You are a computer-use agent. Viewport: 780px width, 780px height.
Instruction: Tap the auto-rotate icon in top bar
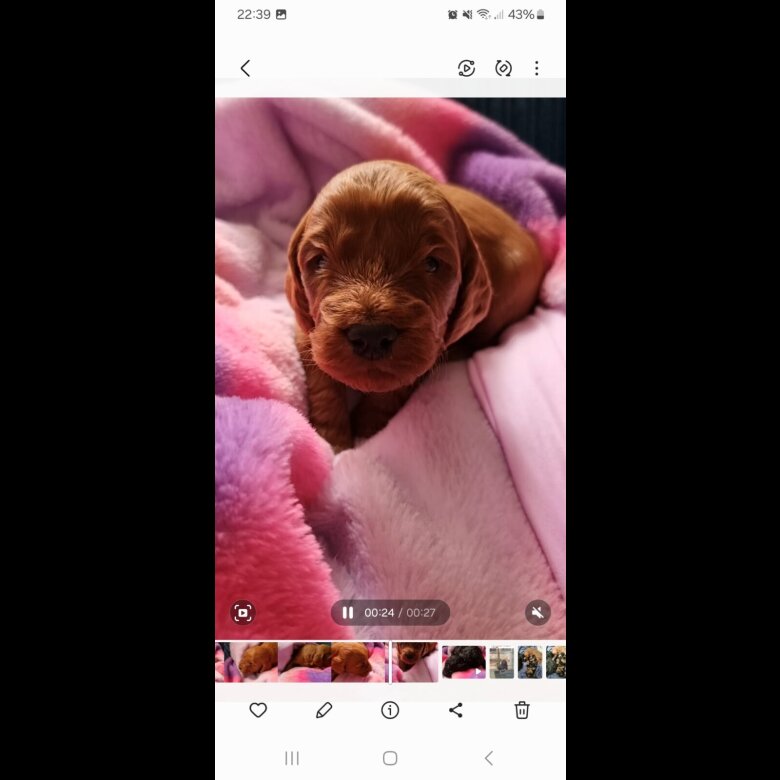click(x=503, y=68)
